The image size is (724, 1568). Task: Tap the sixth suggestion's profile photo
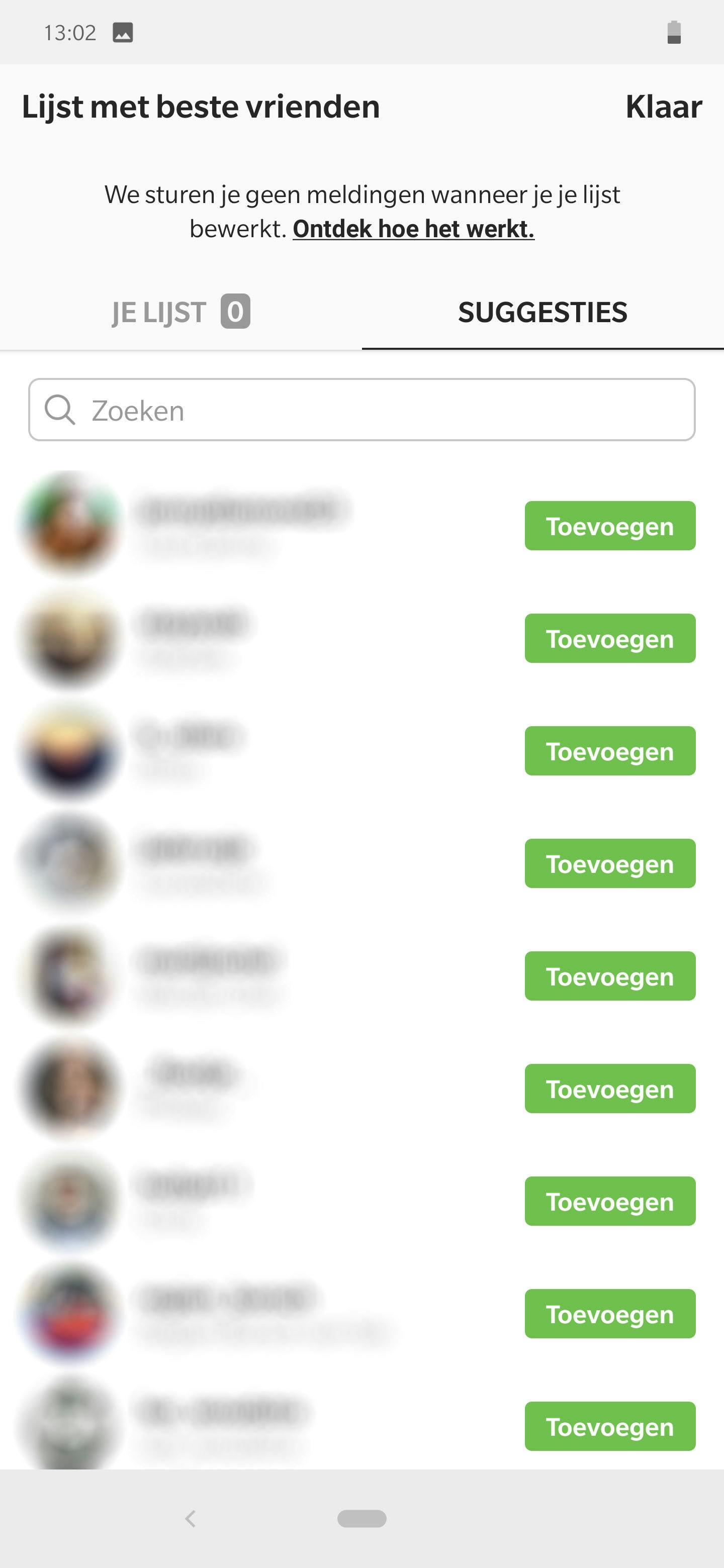pyautogui.click(x=70, y=1089)
